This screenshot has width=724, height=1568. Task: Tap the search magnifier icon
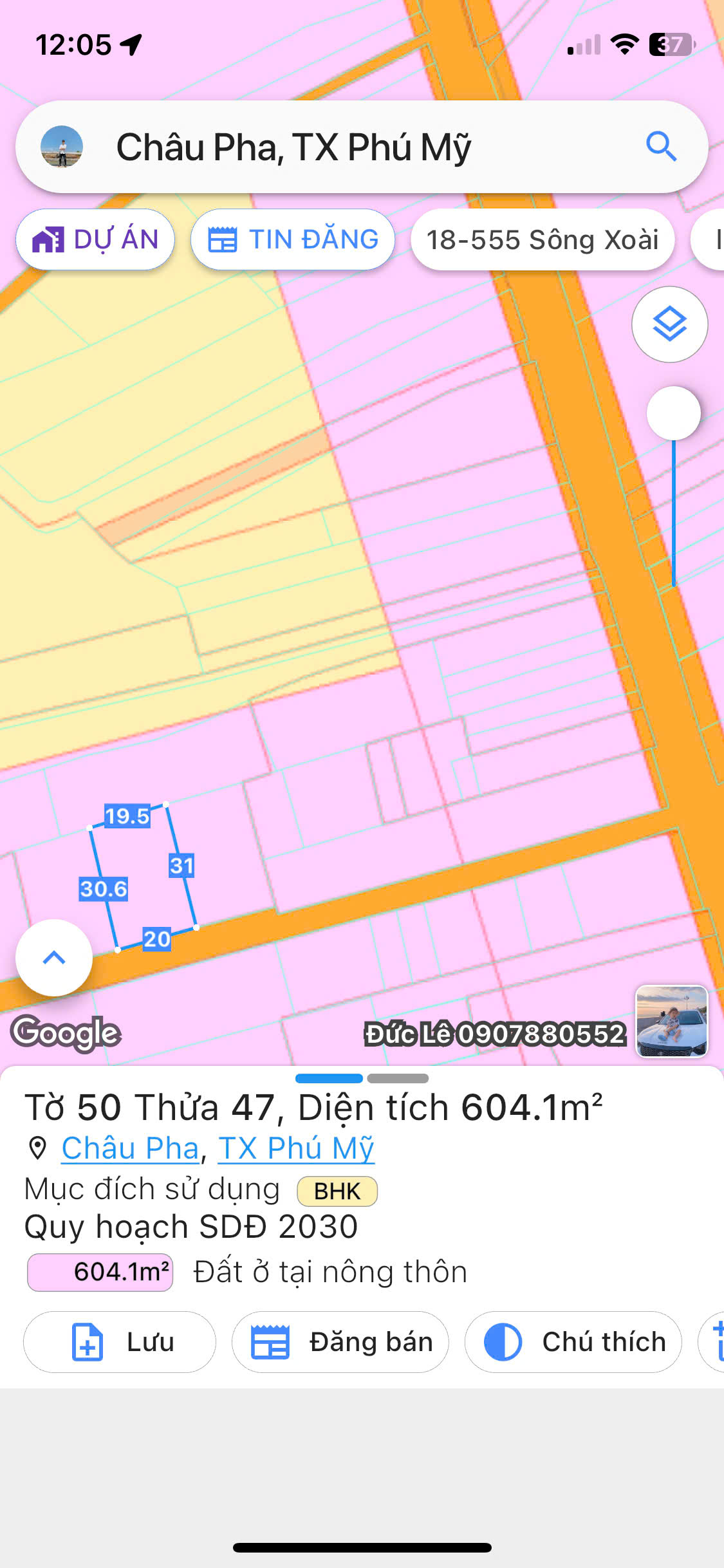point(661,147)
